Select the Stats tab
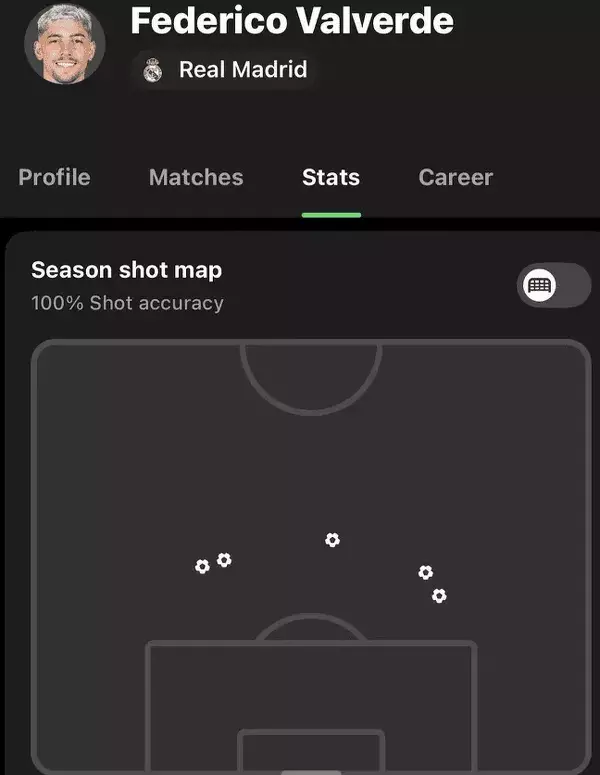This screenshot has height=775, width=600. point(331,177)
